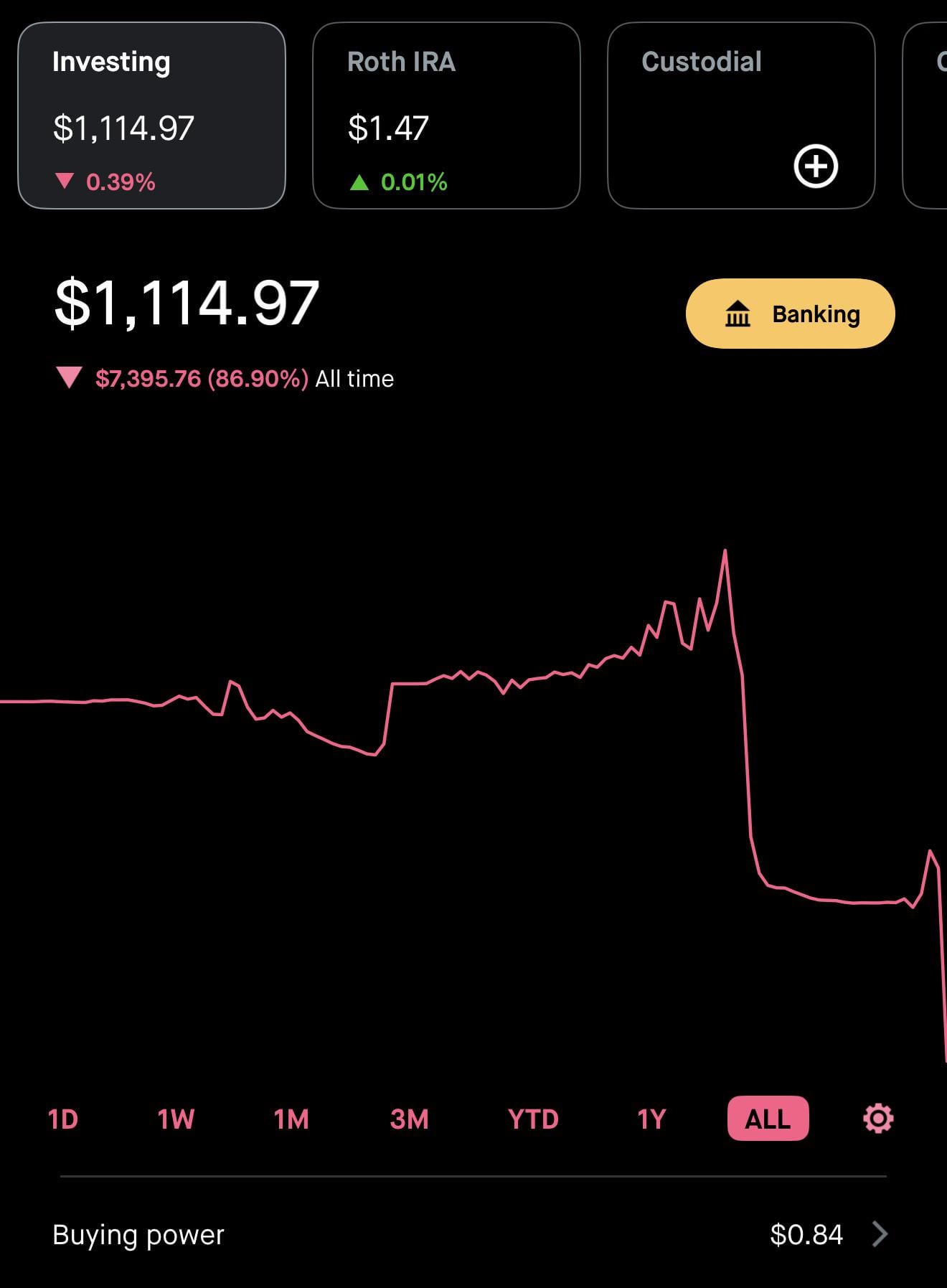
Task: Add a Custodial account
Action: coord(816,166)
